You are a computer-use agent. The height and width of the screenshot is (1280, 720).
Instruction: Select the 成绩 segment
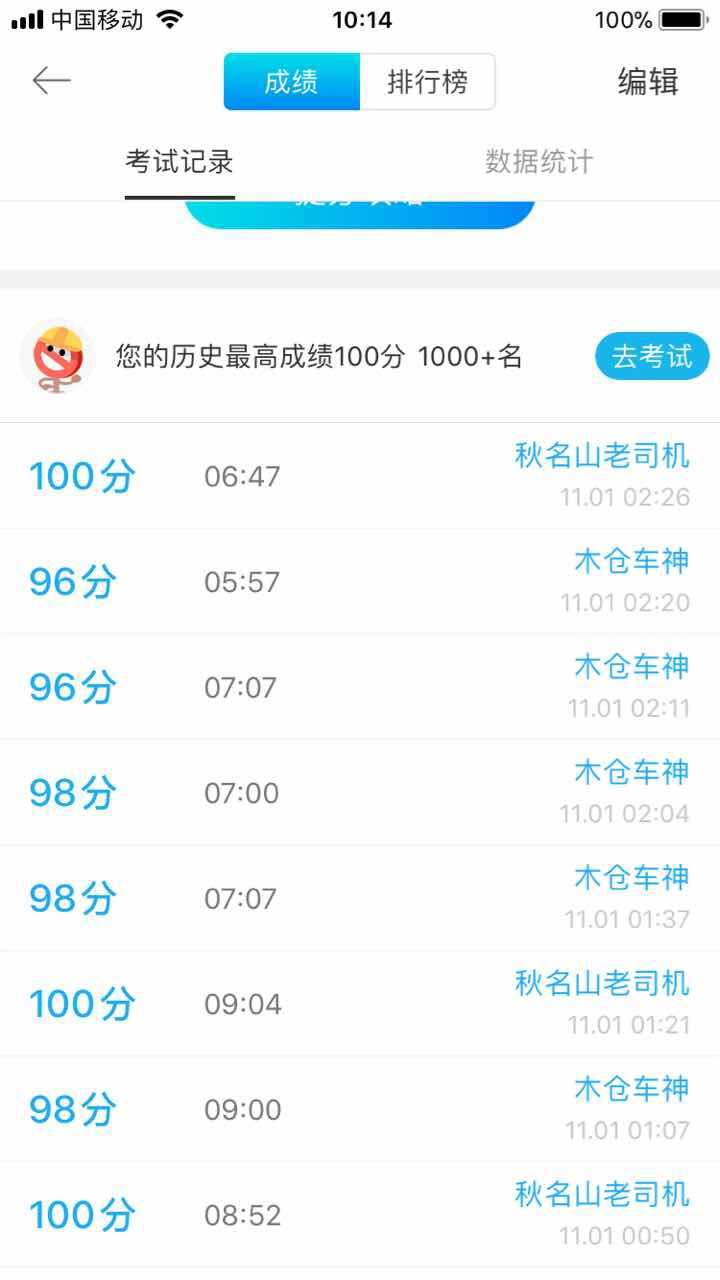click(291, 82)
